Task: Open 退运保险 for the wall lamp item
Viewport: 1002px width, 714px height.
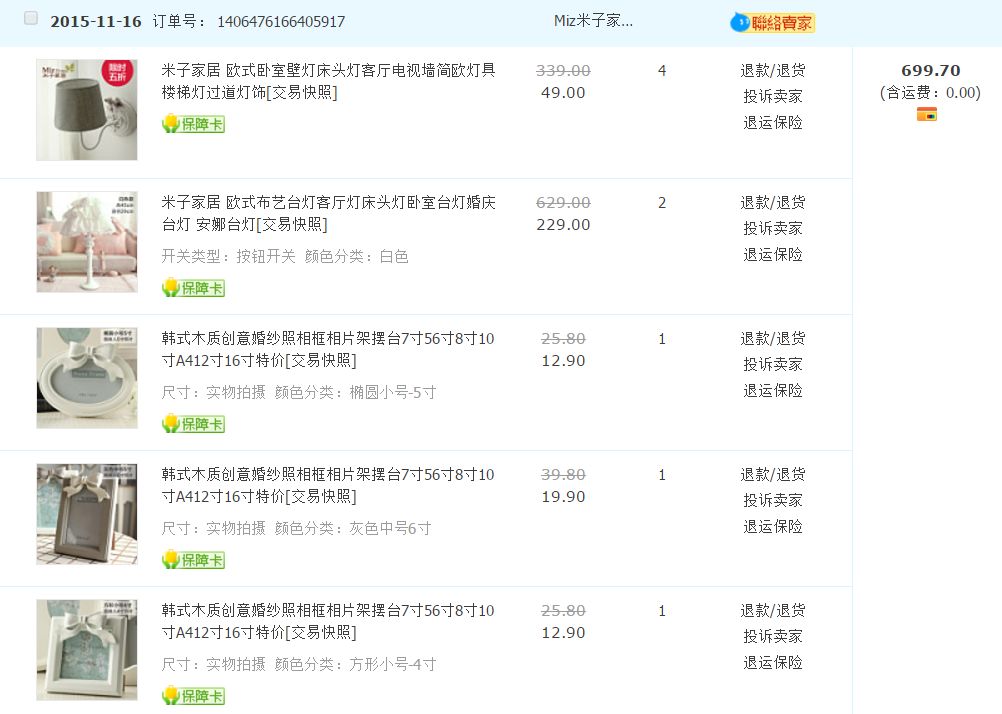Action: coord(772,123)
